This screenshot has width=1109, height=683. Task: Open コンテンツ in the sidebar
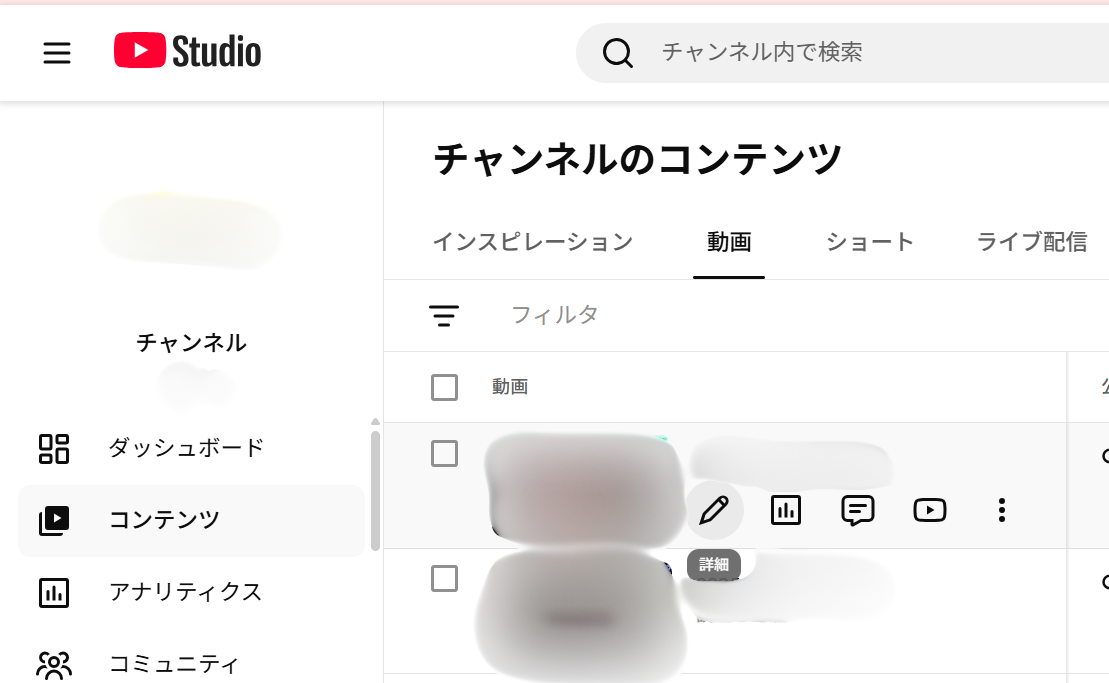pyautogui.click(x=164, y=520)
